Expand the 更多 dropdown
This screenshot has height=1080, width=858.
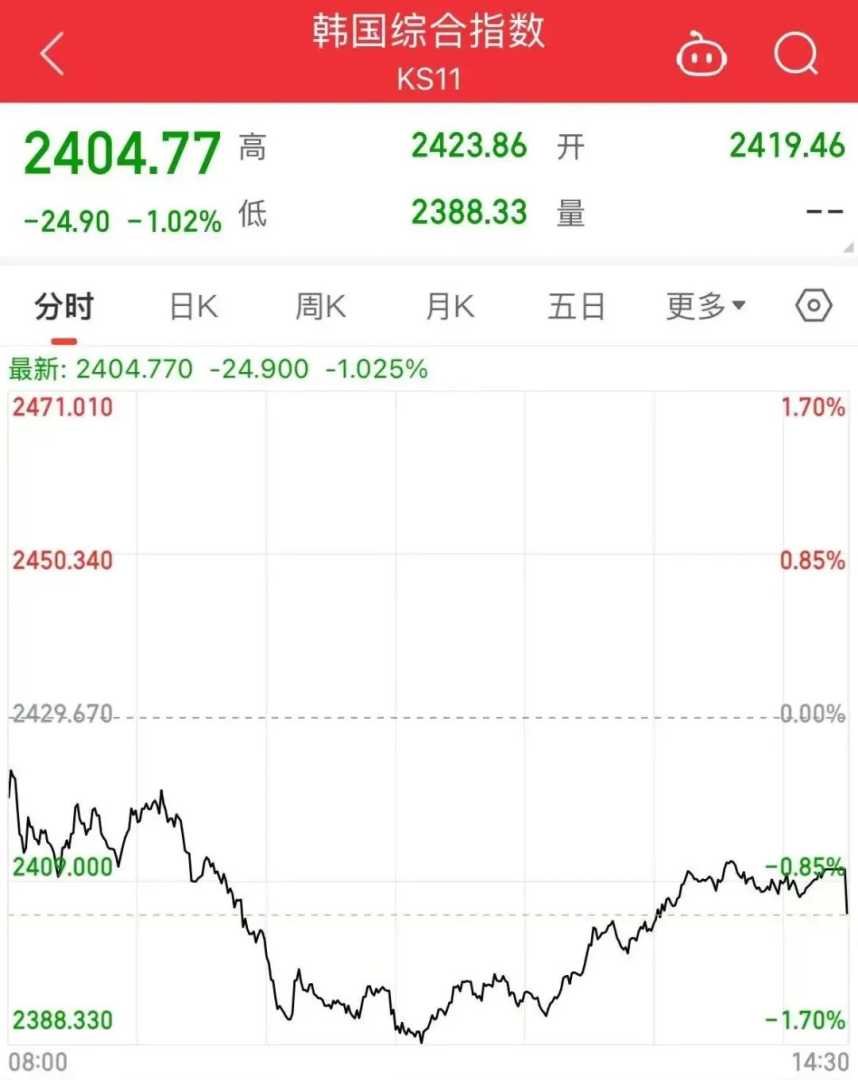pyautogui.click(x=706, y=306)
